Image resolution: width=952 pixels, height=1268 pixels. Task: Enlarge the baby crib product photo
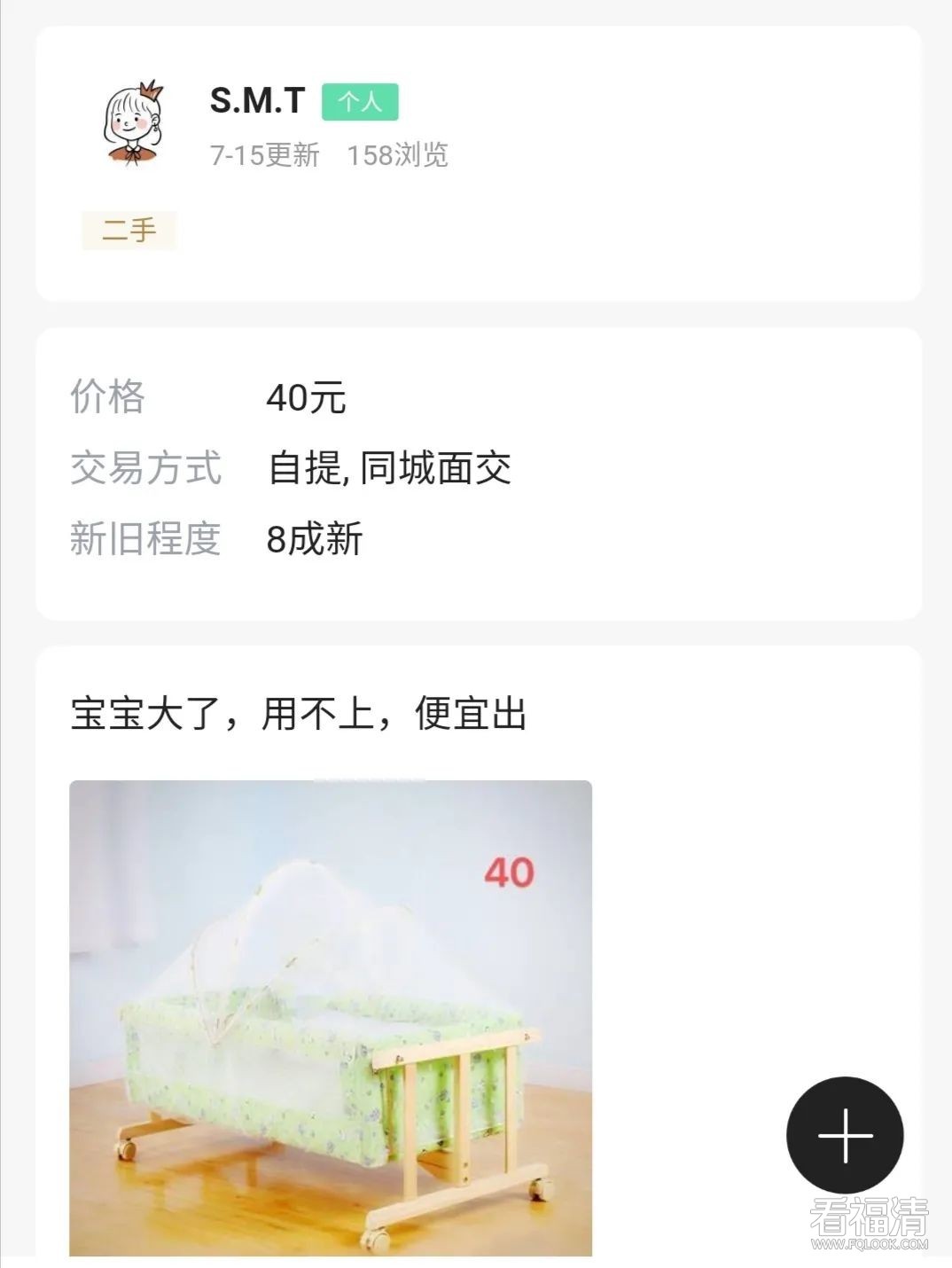click(331, 1018)
